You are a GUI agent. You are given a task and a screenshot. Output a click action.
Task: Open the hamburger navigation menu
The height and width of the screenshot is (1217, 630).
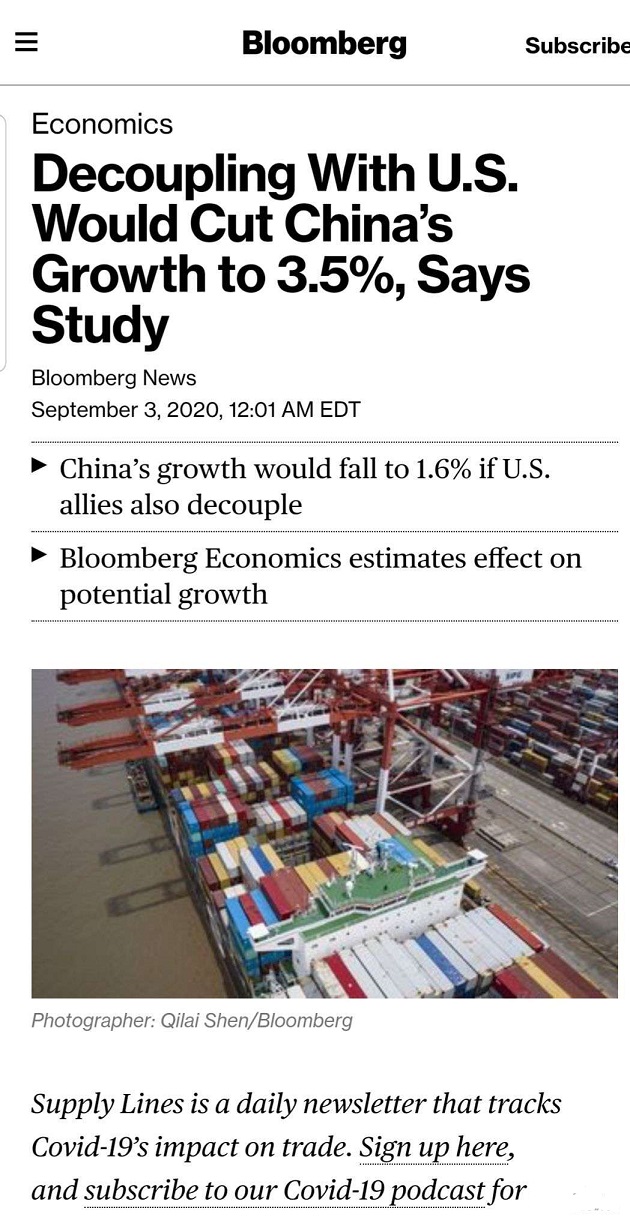tap(26, 42)
